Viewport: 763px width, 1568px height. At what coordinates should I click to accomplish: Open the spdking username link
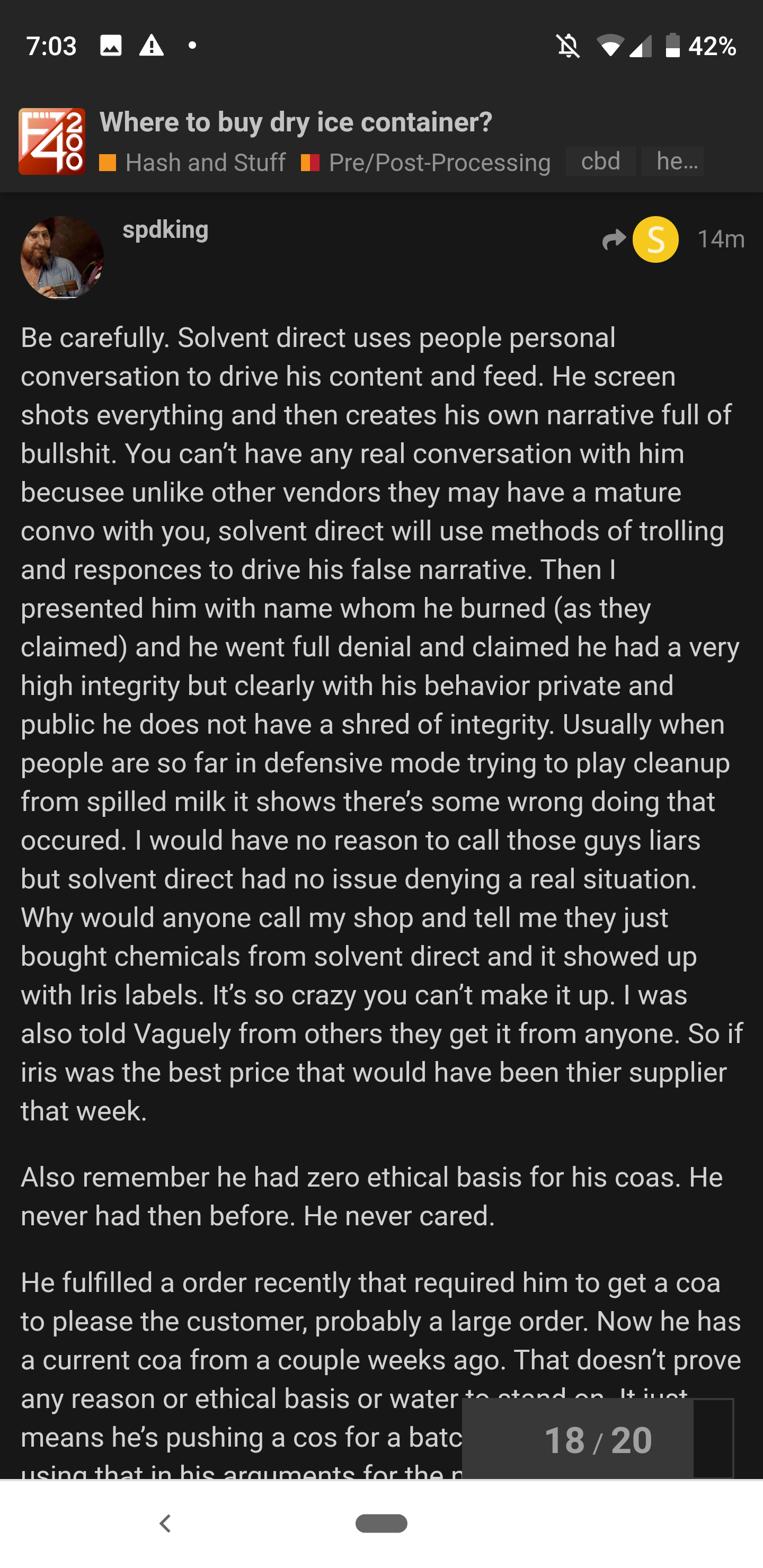(x=166, y=229)
